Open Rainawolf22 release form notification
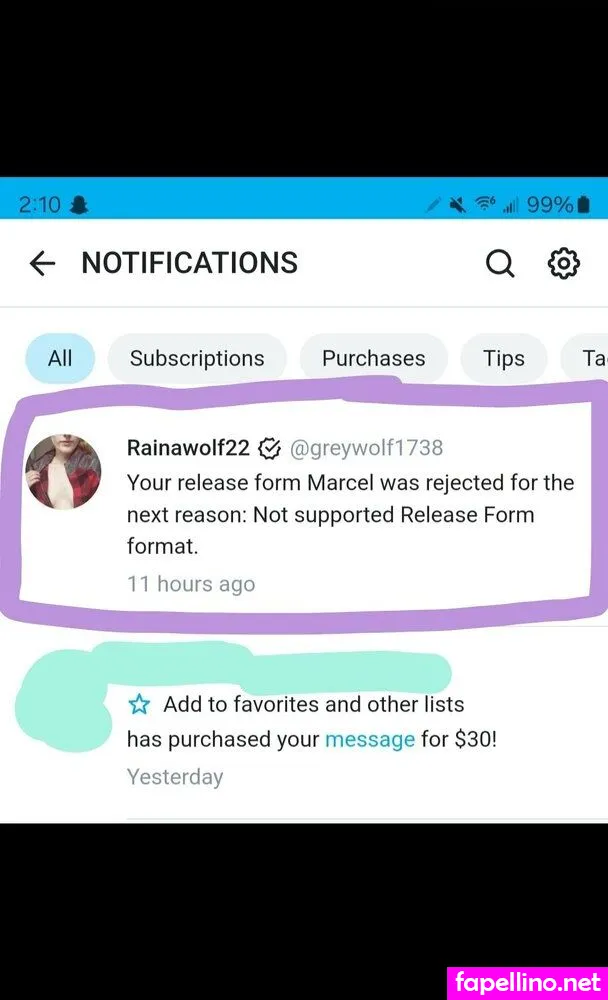This screenshot has width=608, height=1000. tap(350, 515)
